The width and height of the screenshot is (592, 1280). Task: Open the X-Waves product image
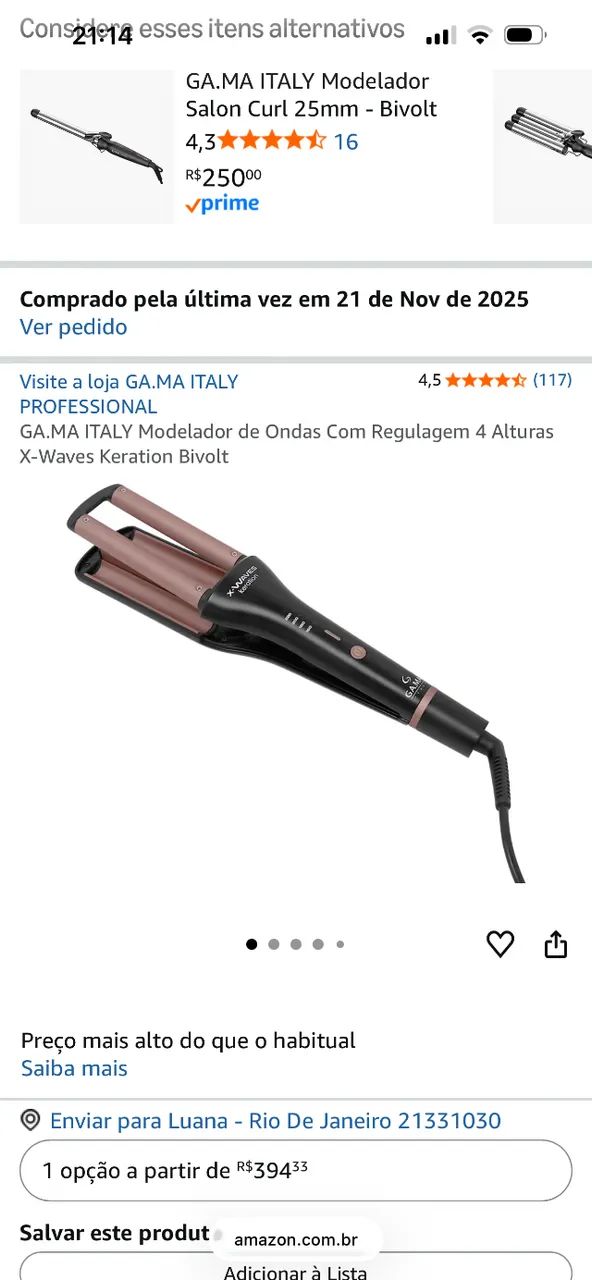point(296,682)
